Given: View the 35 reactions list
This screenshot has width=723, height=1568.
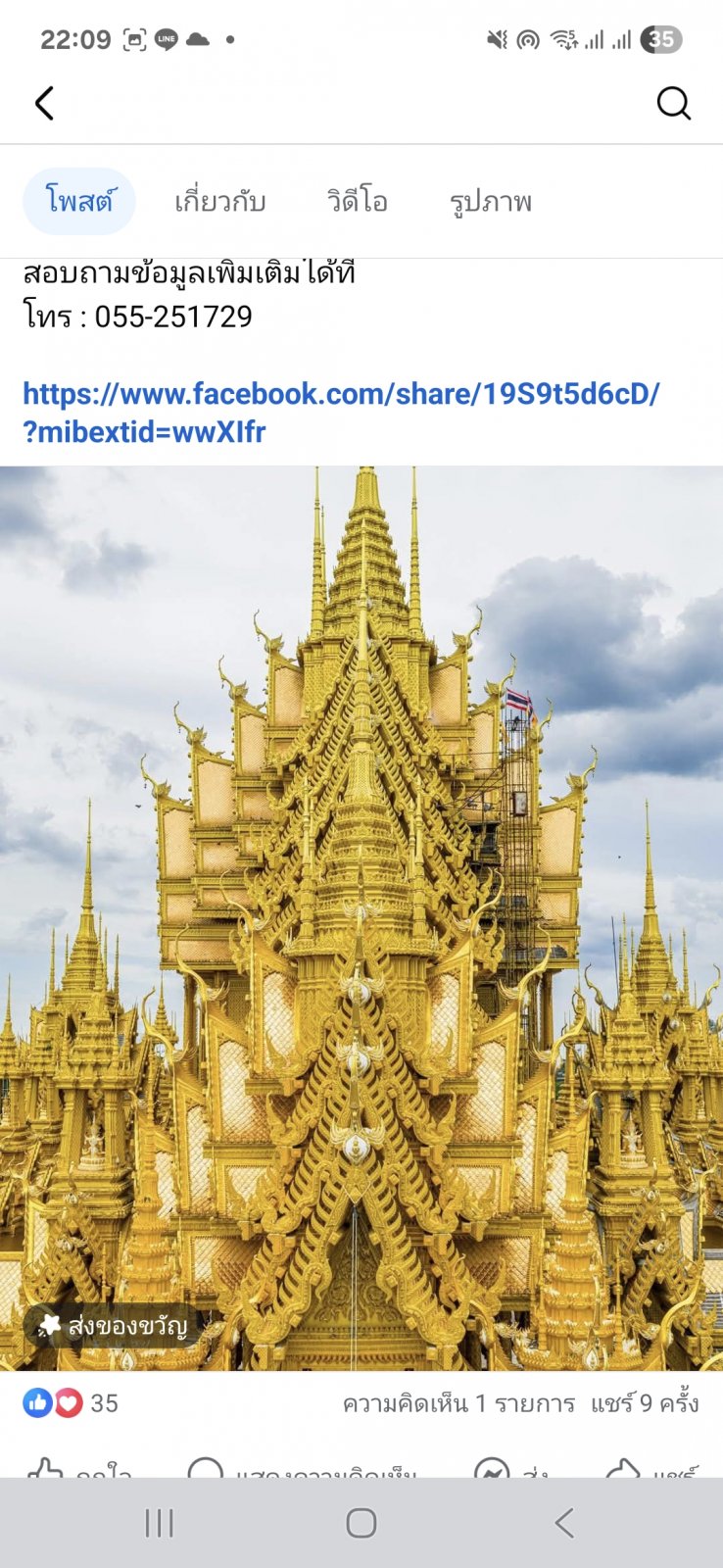Looking at the screenshot, I should pyautogui.click(x=71, y=1403).
